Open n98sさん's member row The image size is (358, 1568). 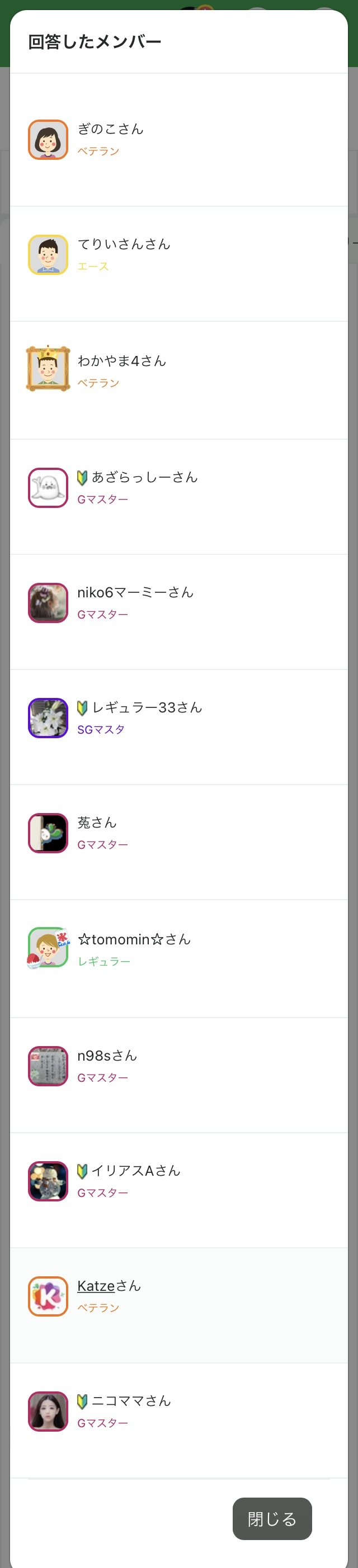coord(107,1056)
